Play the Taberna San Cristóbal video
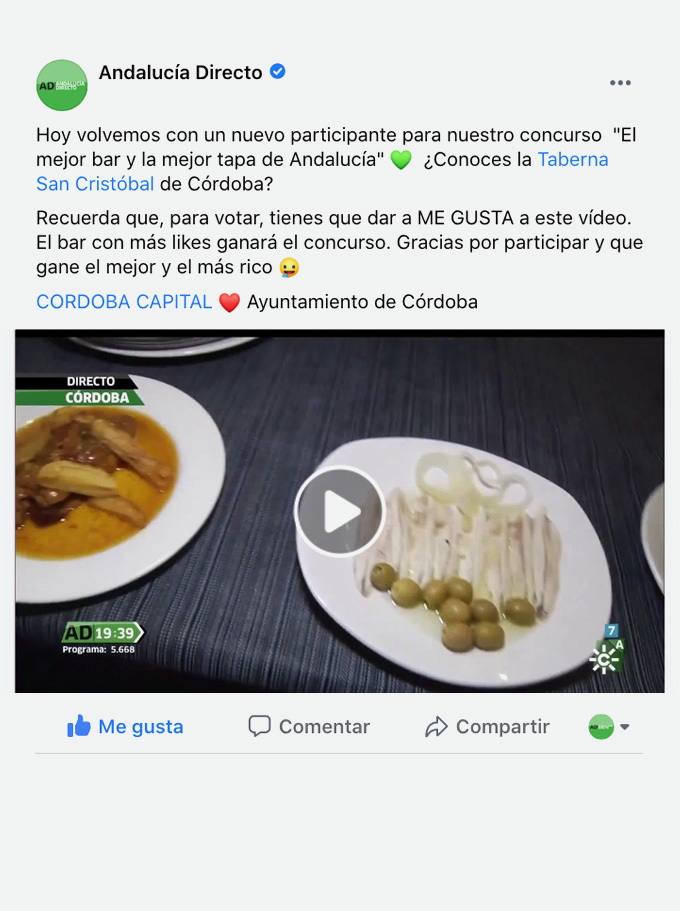Image resolution: width=680 pixels, height=911 pixels. (340, 511)
